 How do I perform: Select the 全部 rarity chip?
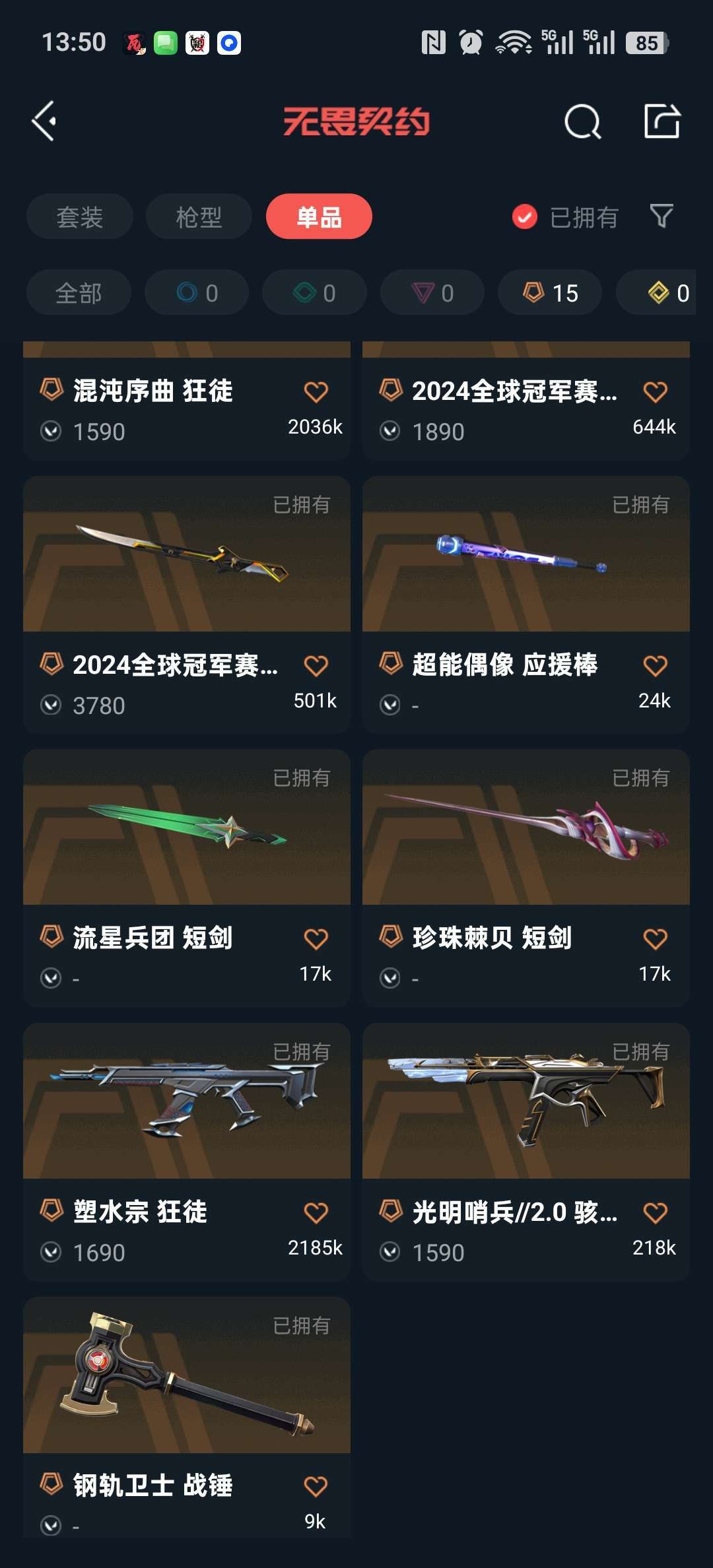tap(79, 293)
